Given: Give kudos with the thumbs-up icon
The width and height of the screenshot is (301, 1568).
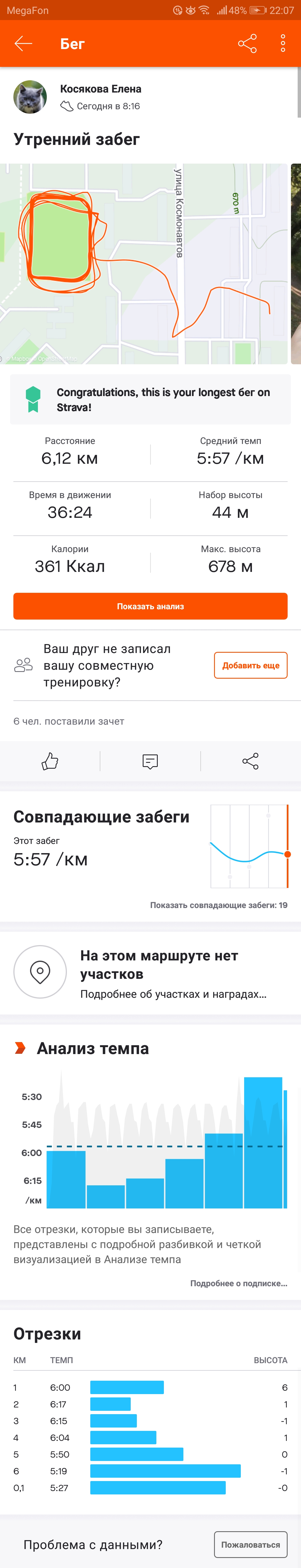Looking at the screenshot, I should tap(50, 761).
